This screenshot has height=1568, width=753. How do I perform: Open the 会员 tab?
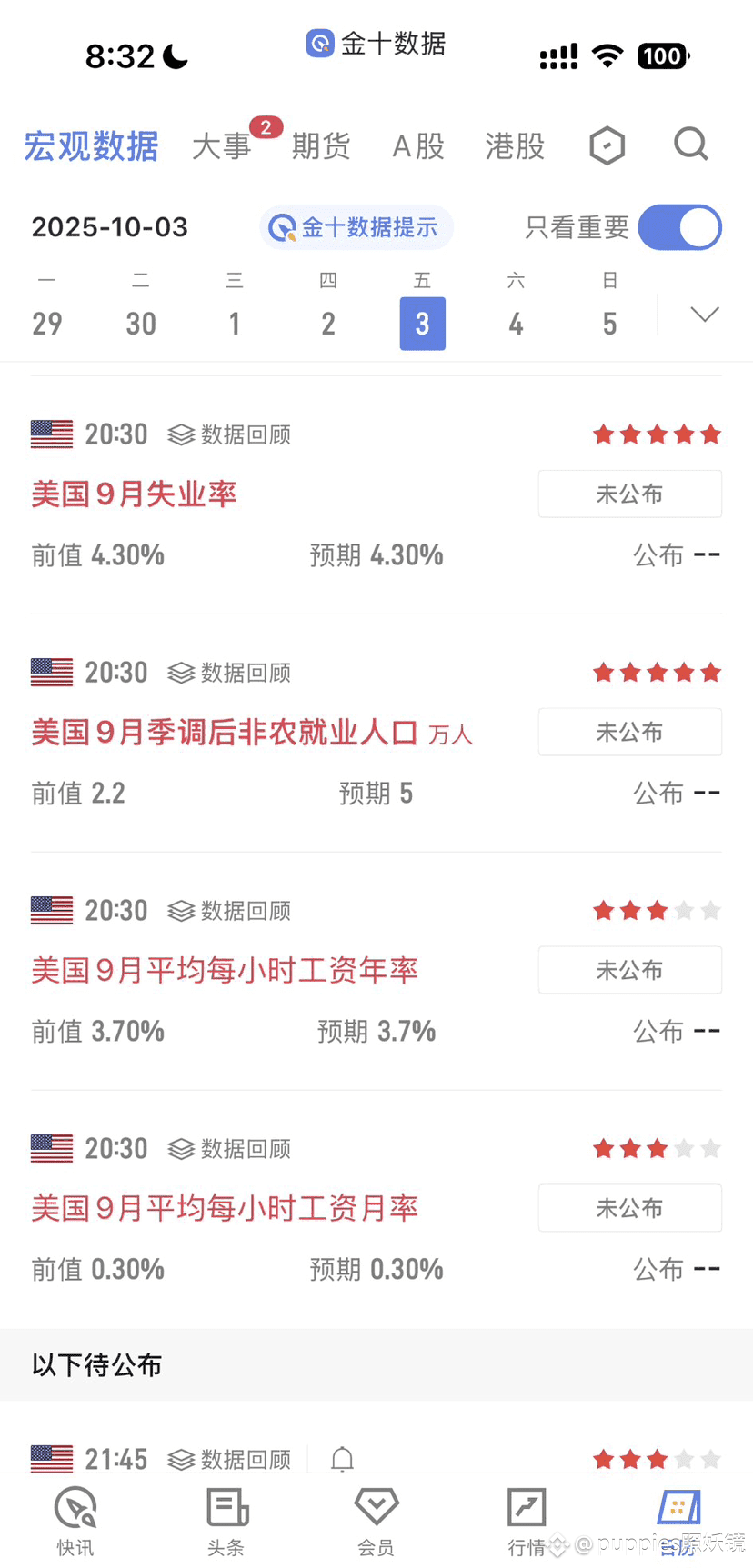(x=376, y=1520)
